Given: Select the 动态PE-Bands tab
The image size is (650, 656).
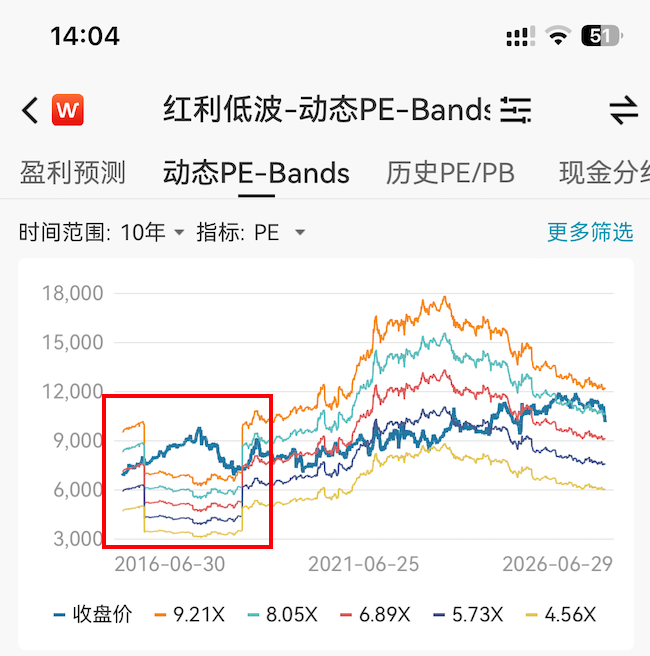Looking at the screenshot, I should tap(256, 173).
